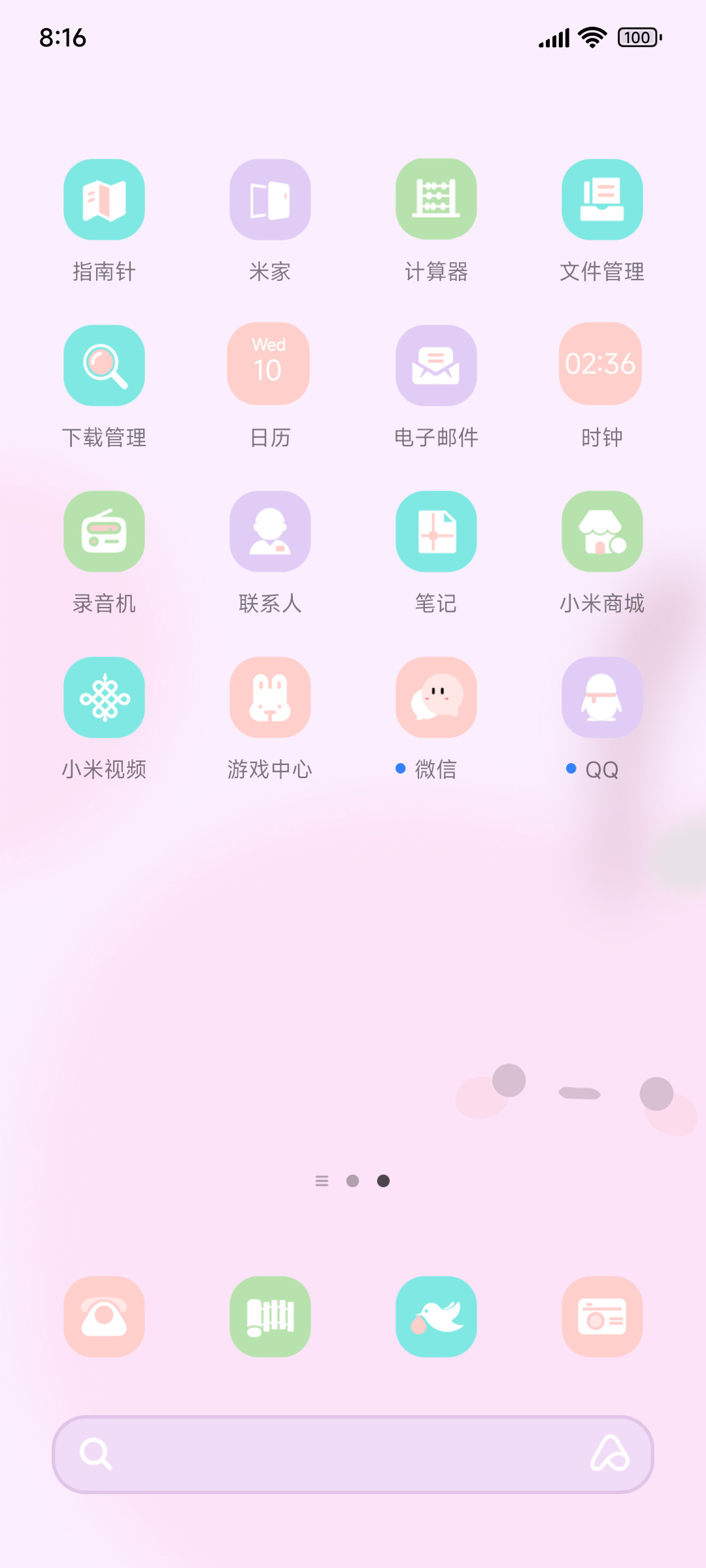This screenshot has height=1568, width=706.
Task: Tap the search bar at the bottom
Action: [x=353, y=1454]
